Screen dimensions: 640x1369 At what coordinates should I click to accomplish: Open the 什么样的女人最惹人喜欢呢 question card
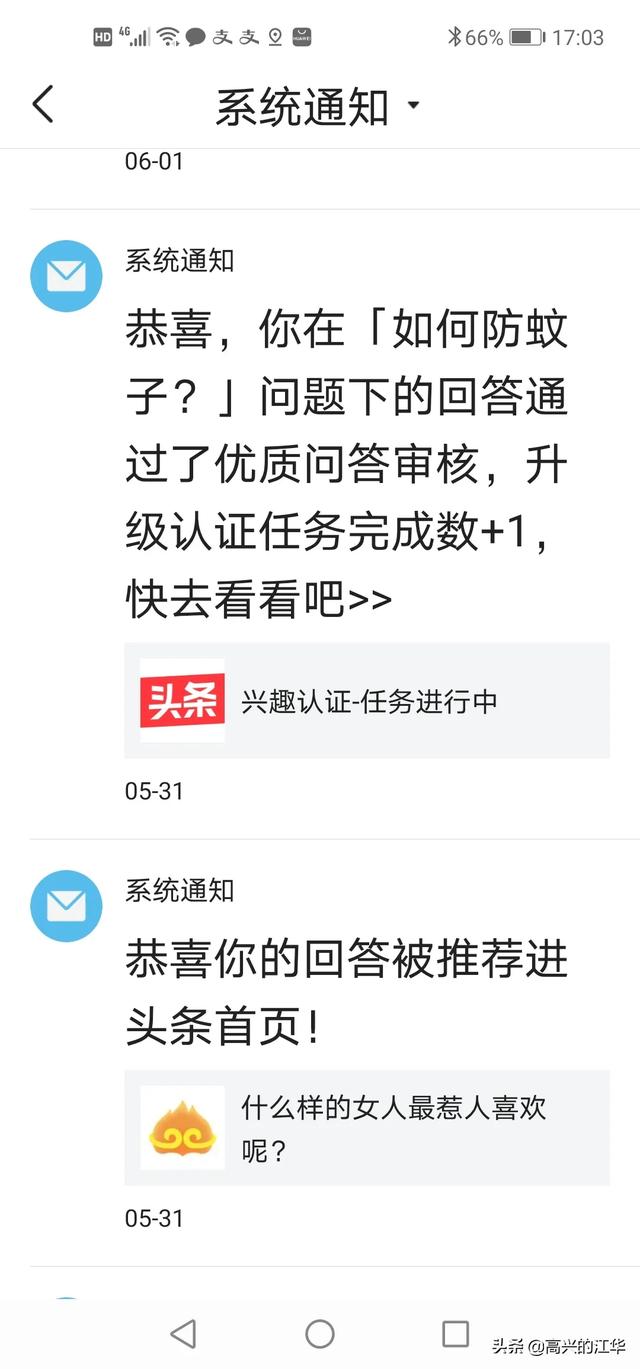pyautogui.click(x=367, y=1128)
